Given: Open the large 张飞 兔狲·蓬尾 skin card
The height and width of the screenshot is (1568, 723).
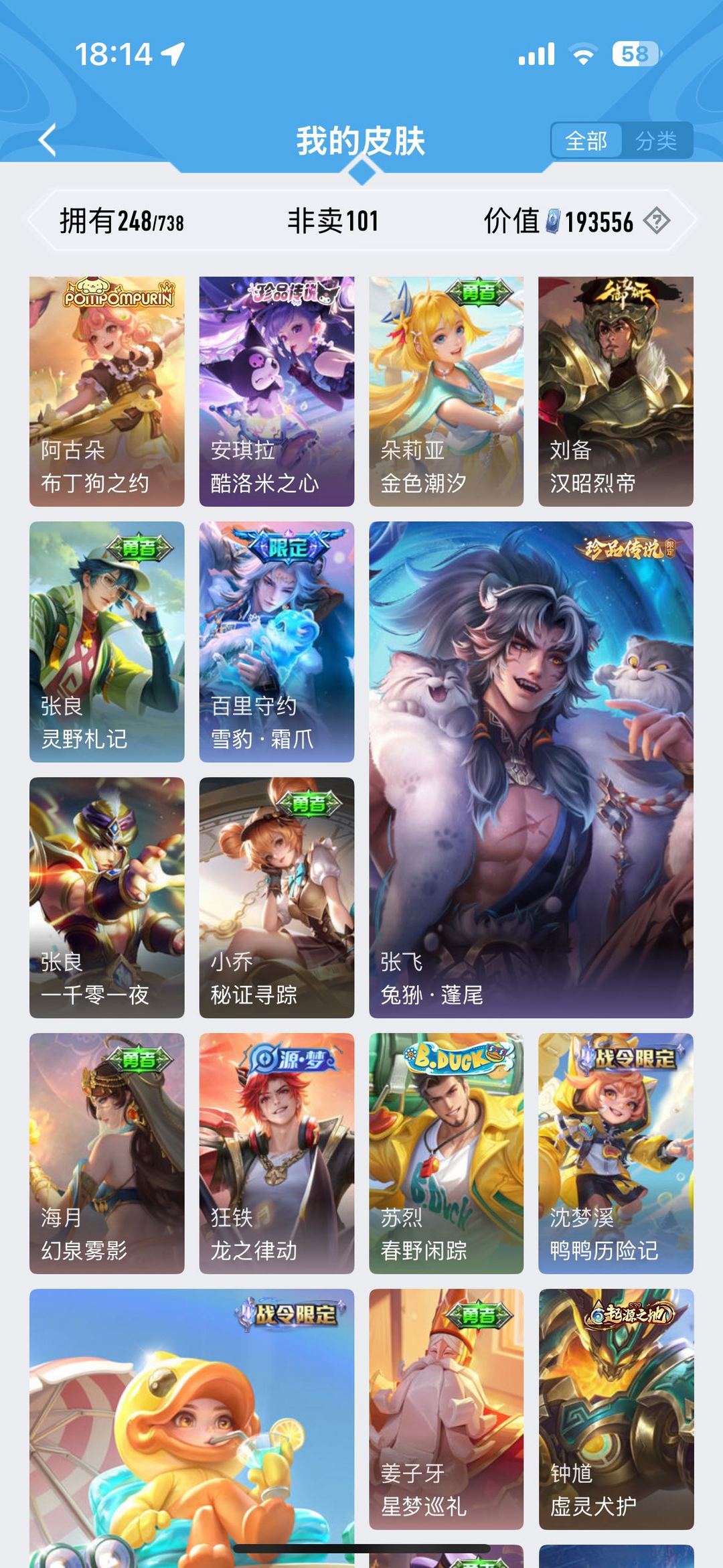Looking at the screenshot, I should pyautogui.click(x=531, y=770).
